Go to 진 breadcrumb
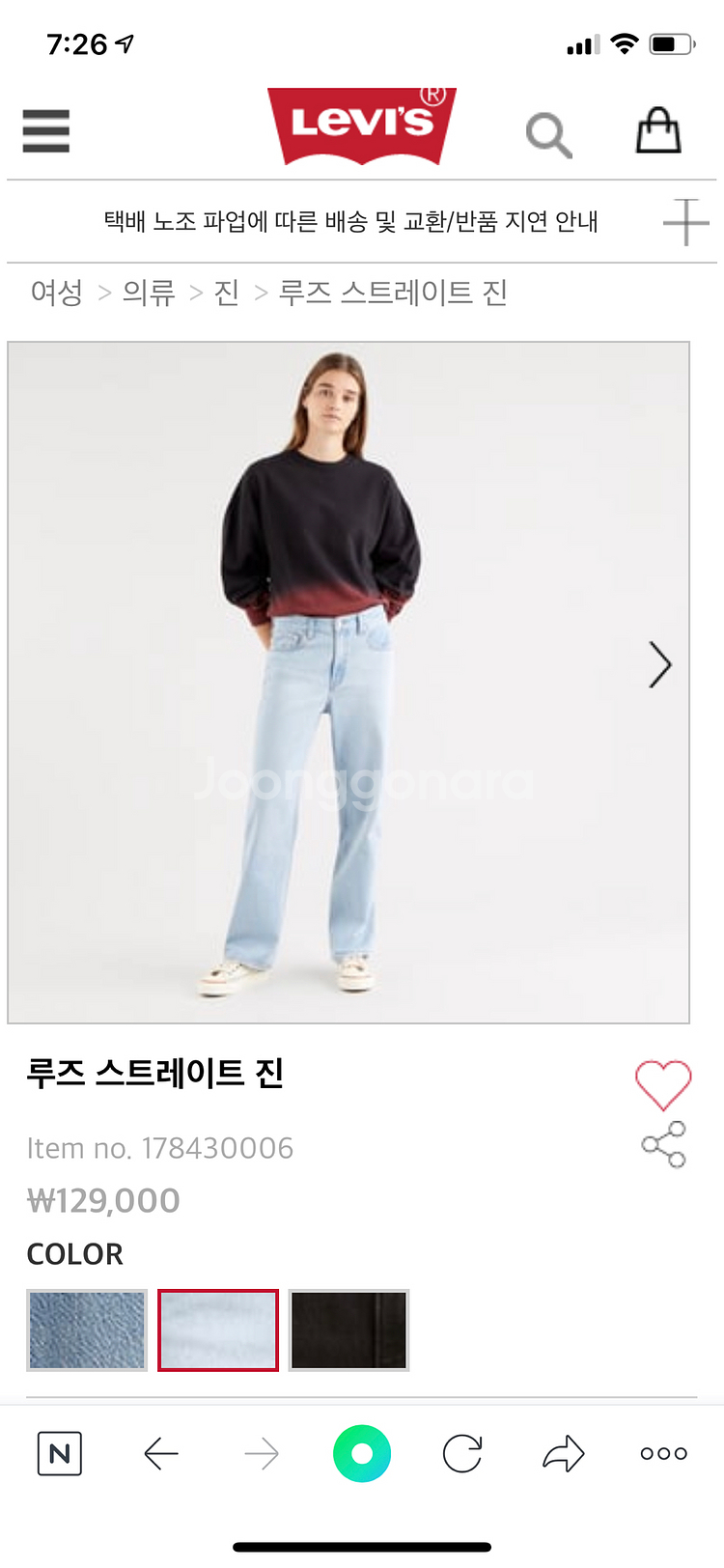This screenshot has width=724, height=1568. (x=227, y=293)
